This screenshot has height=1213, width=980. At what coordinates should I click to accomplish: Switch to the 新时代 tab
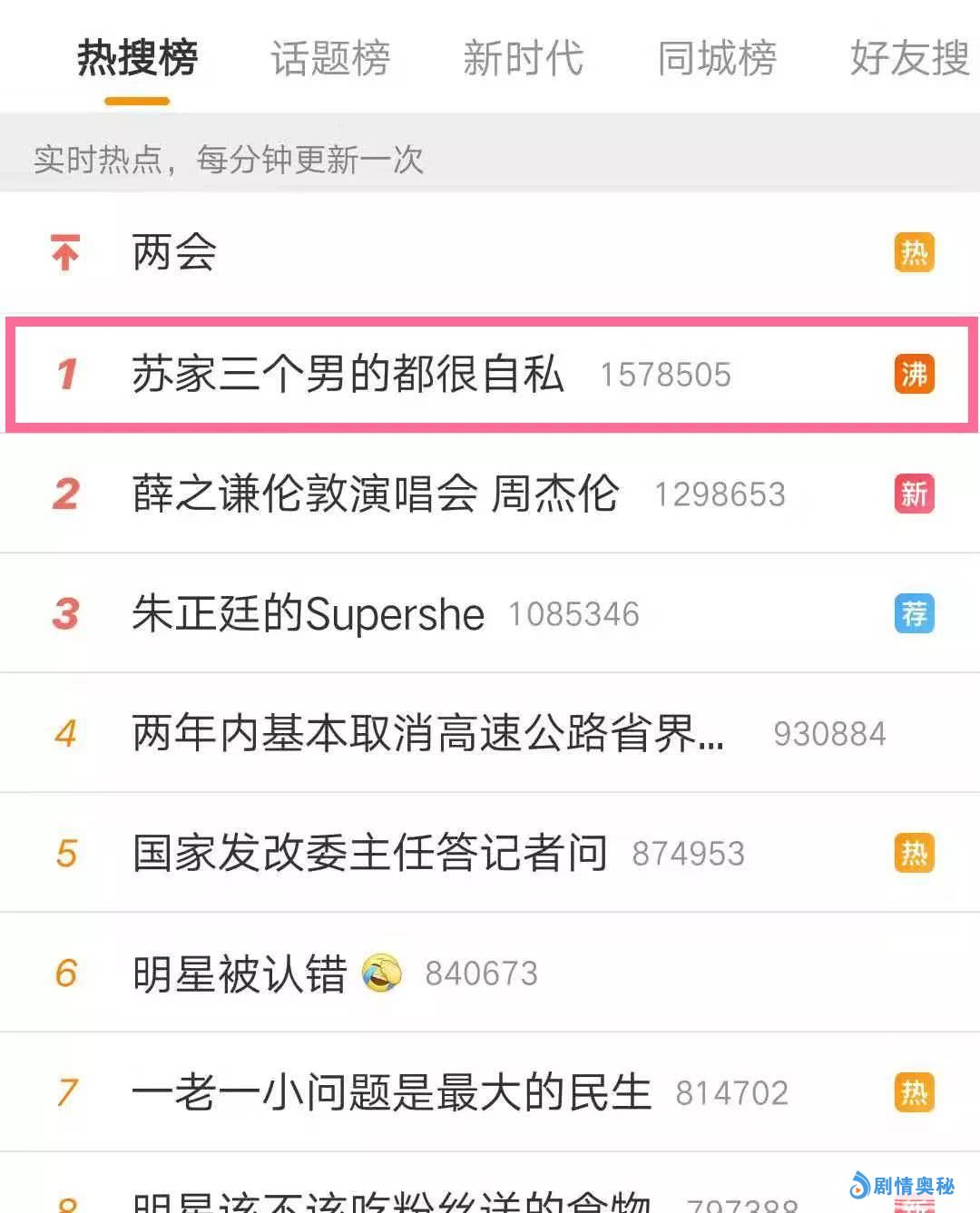(523, 58)
